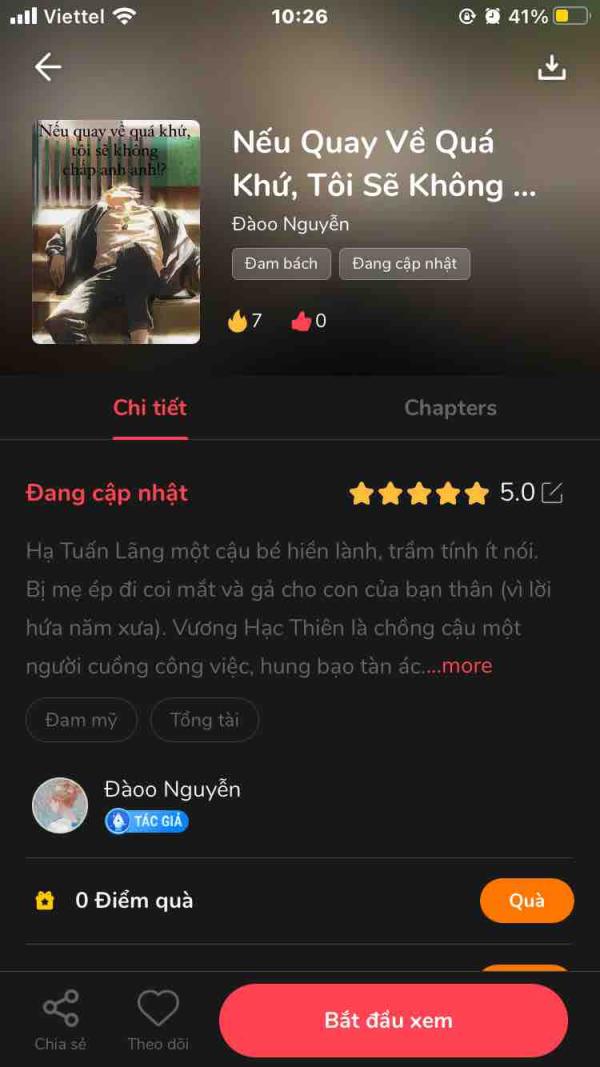600x1067 pixels.
Task: Open the Đam bách genre tag
Action: click(281, 264)
